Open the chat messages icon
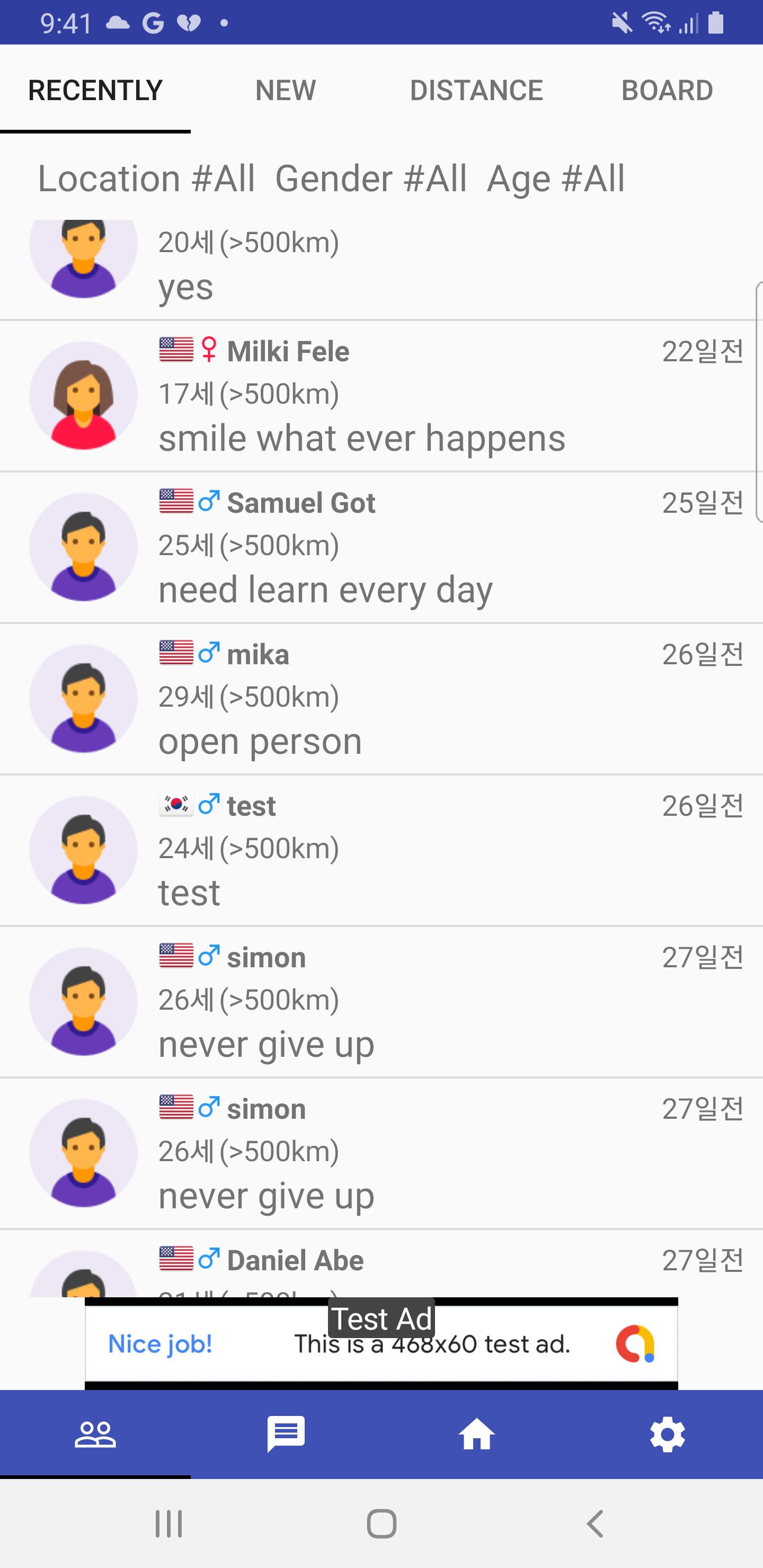This screenshot has width=763, height=1568. point(286,1435)
